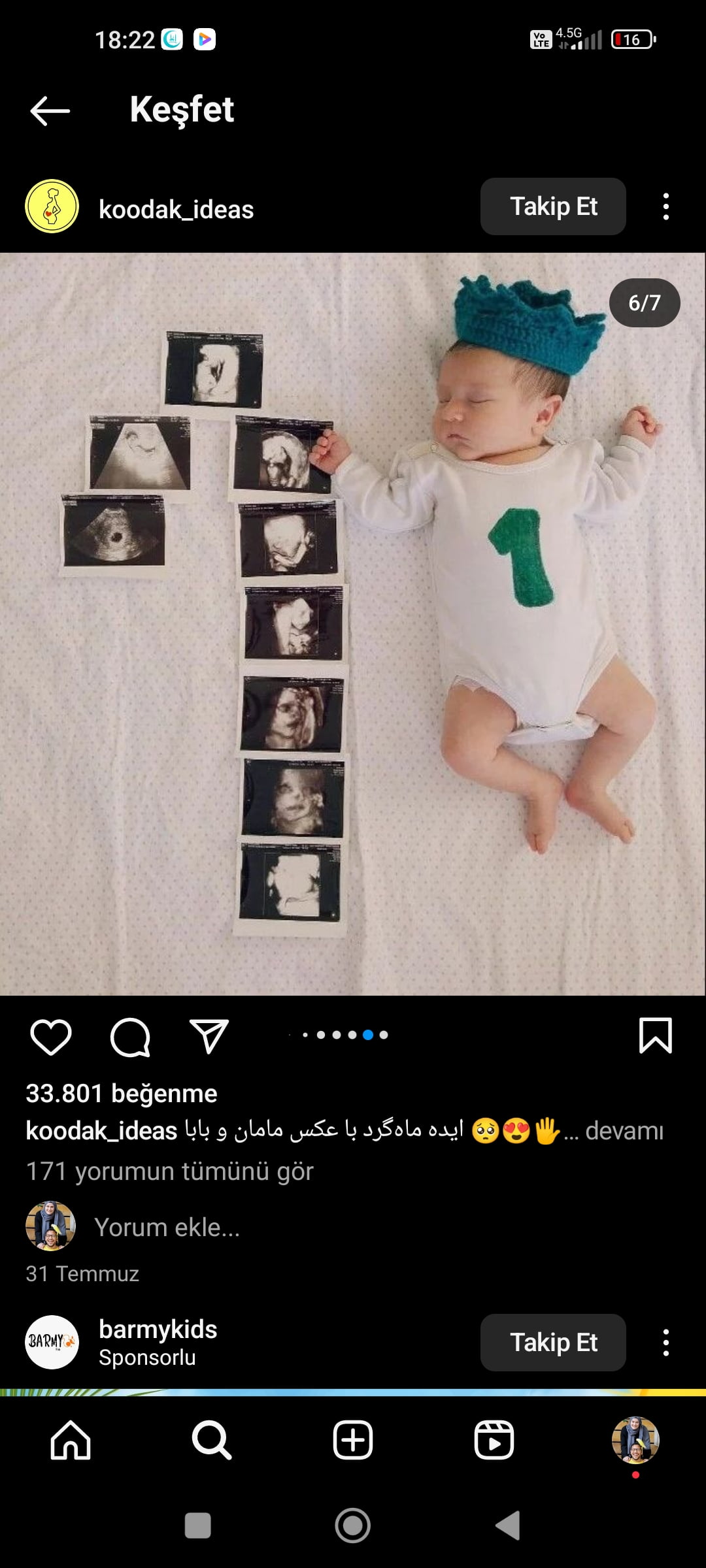This screenshot has height=1568, width=706.
Task: Open my profile tab
Action: [635, 1440]
